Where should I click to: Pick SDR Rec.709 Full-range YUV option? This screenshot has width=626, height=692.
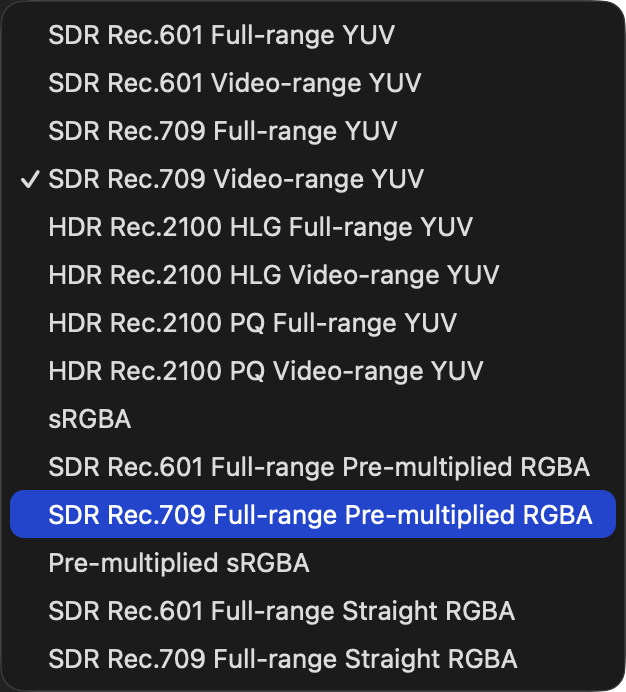pos(222,131)
